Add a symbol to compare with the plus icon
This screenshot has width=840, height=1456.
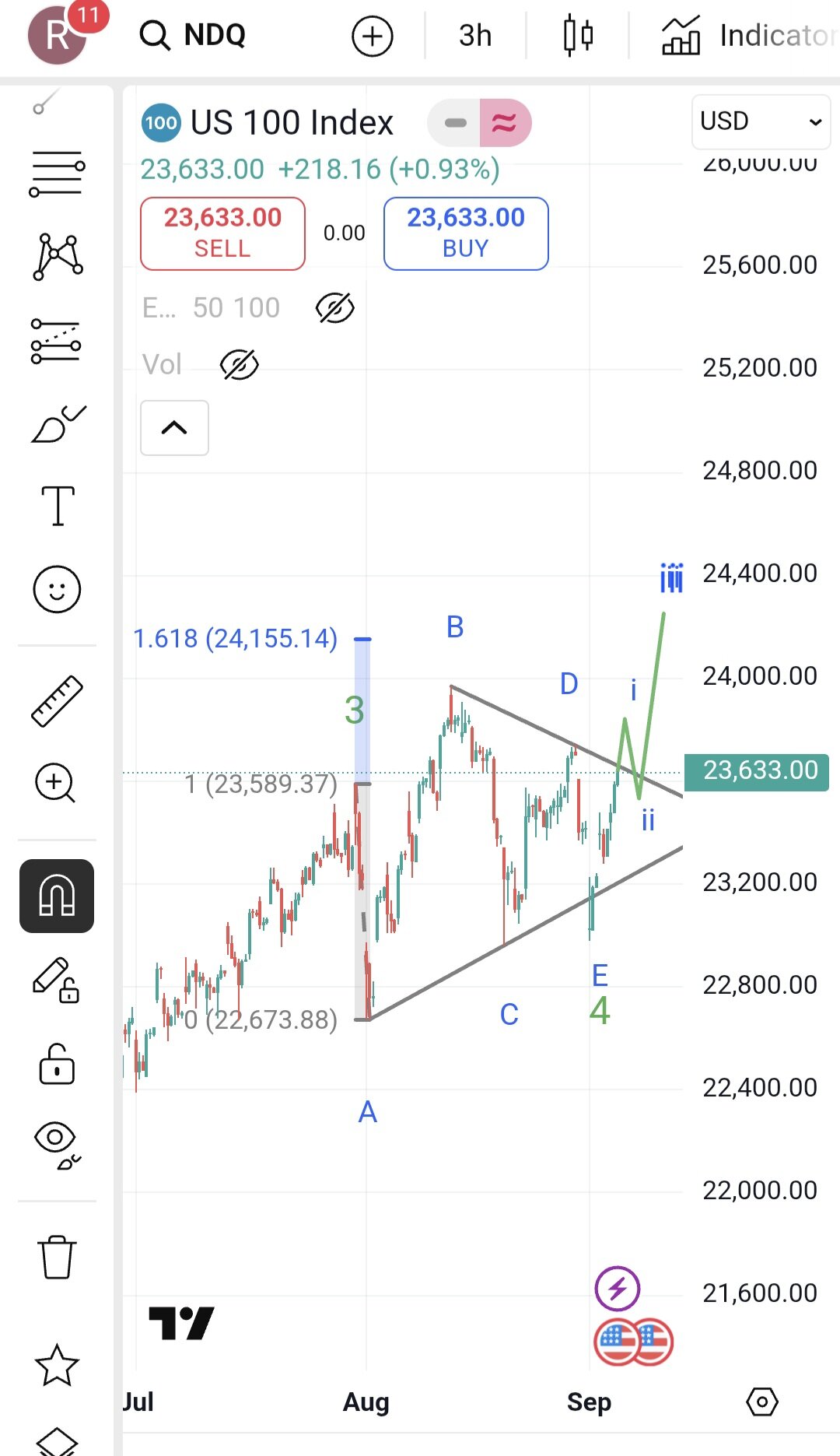[x=373, y=36]
